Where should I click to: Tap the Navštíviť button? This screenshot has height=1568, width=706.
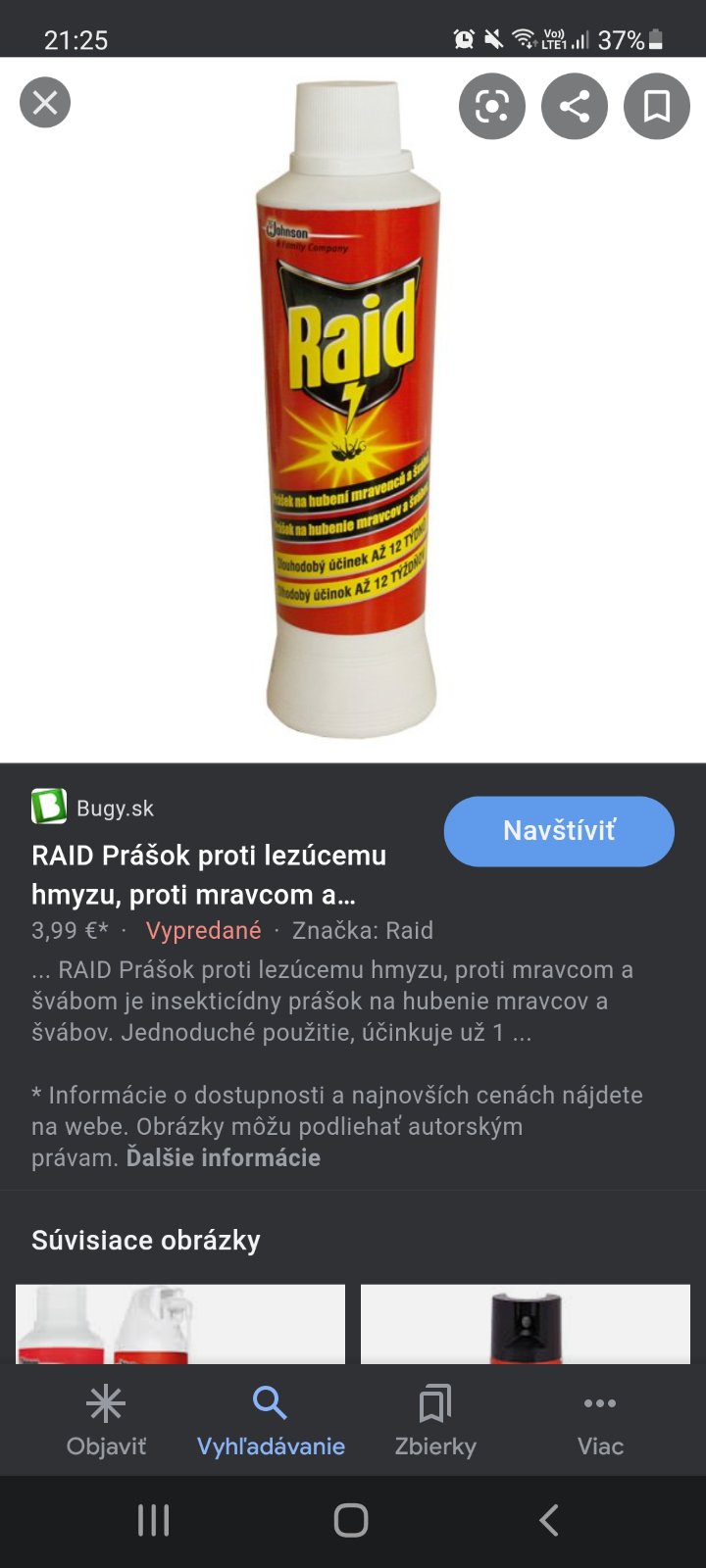pos(559,831)
